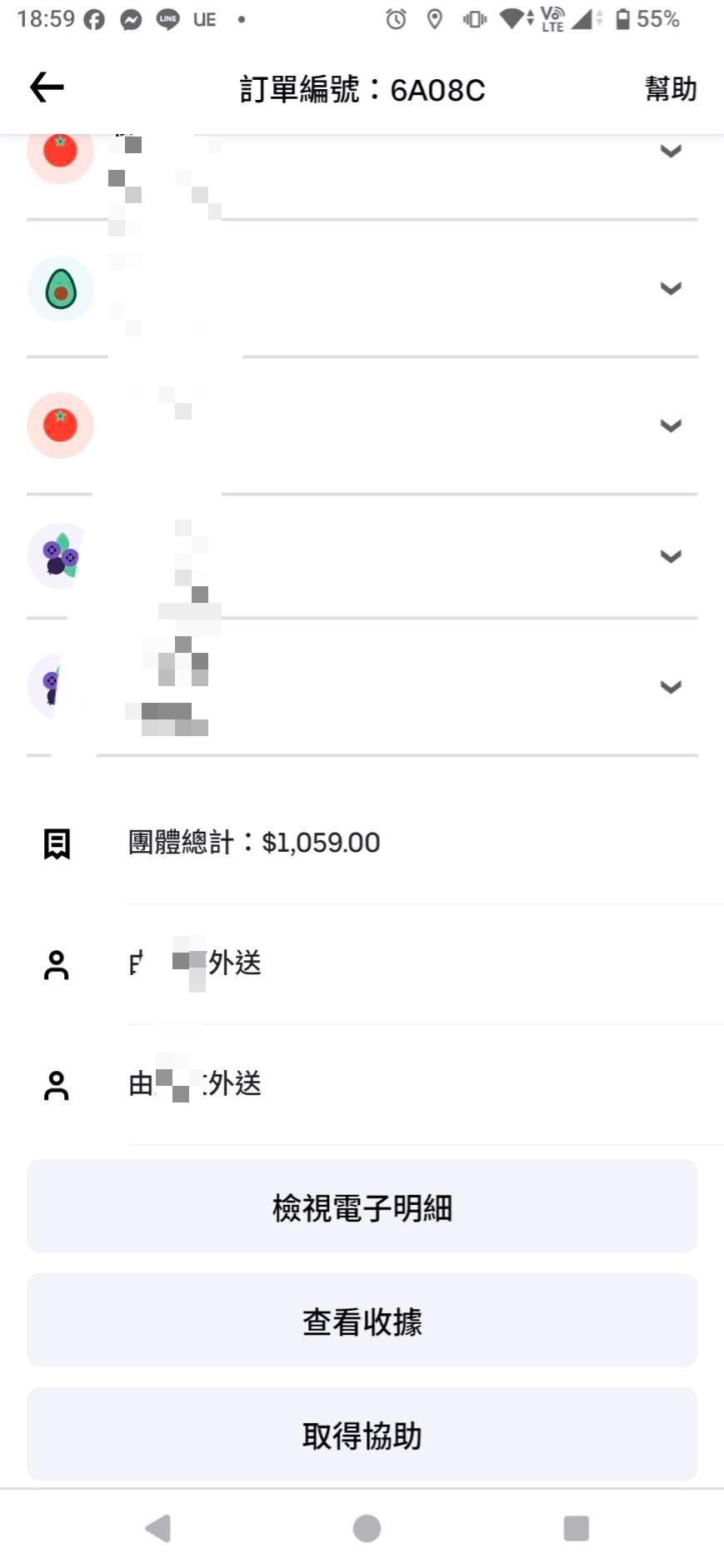Tap the avocado item icon
The height and width of the screenshot is (1568, 724).
[59, 289]
